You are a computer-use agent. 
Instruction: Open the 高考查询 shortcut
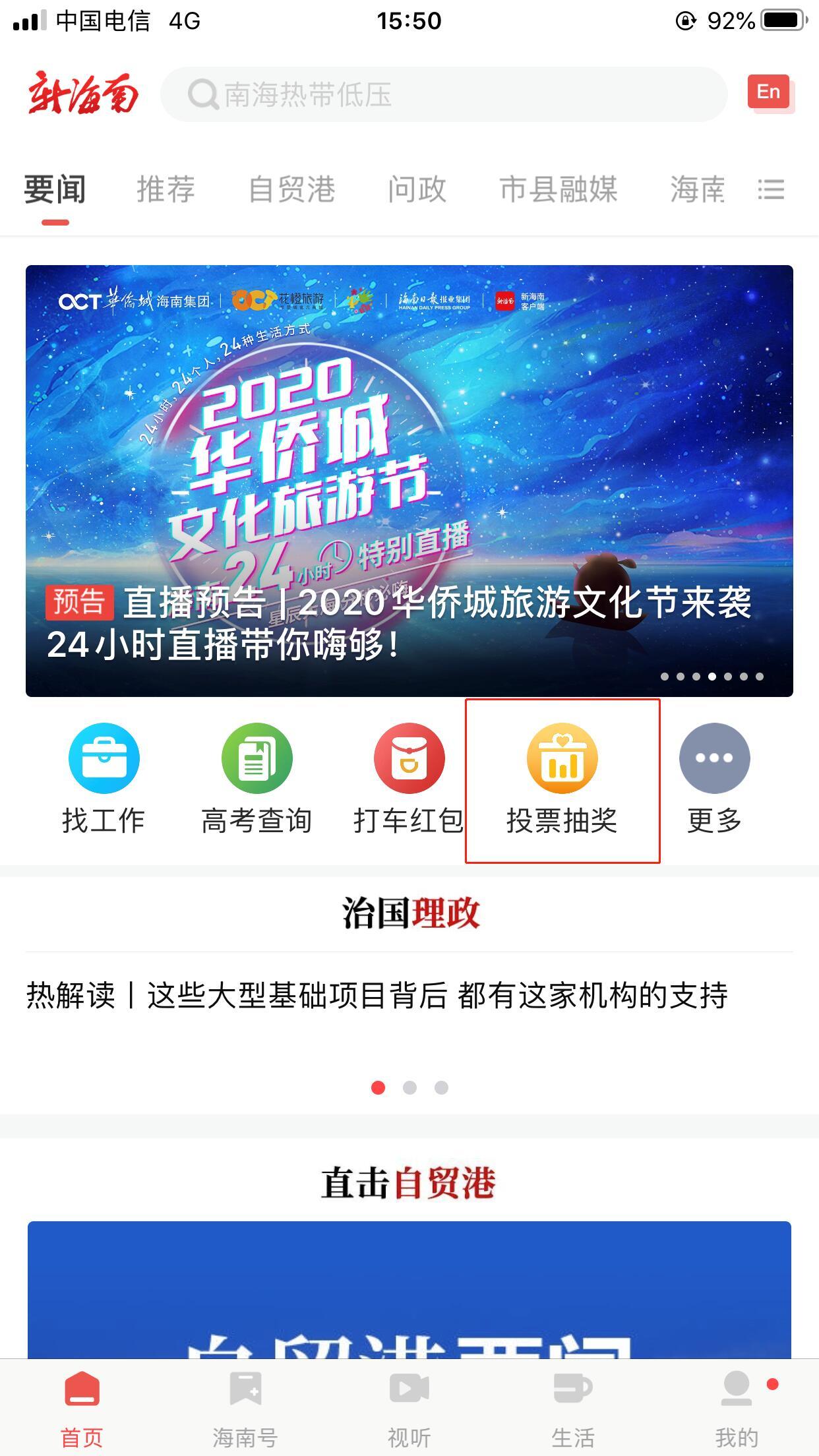click(x=257, y=778)
